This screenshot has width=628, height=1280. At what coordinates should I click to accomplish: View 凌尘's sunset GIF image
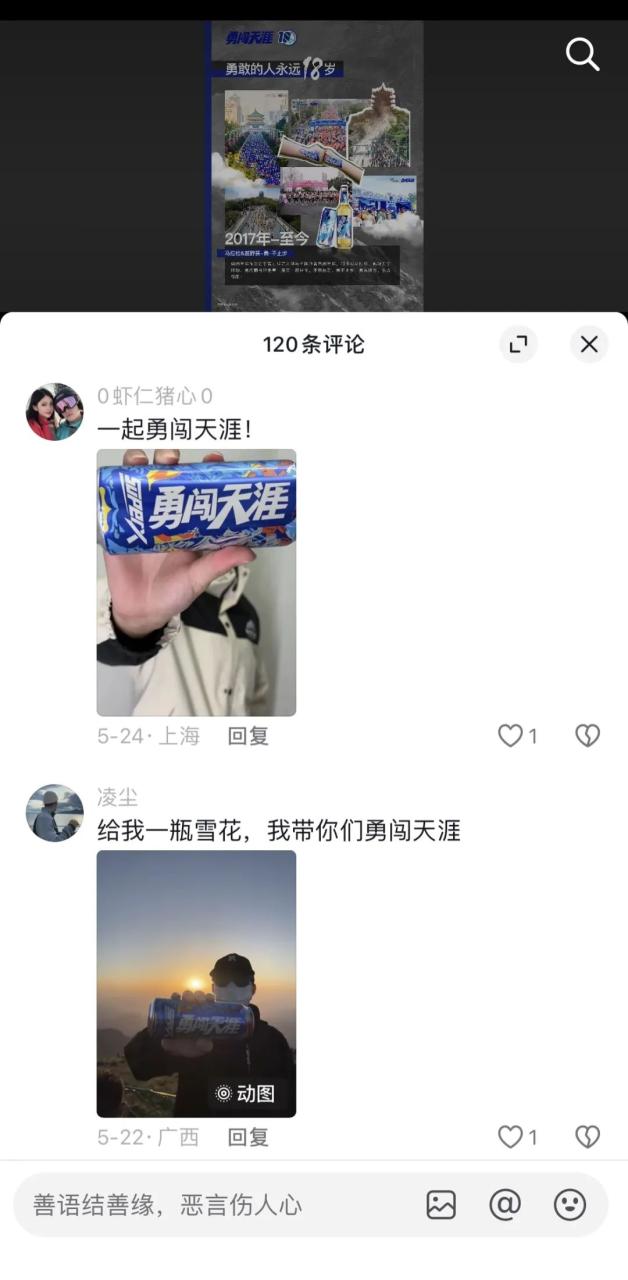[x=196, y=983]
